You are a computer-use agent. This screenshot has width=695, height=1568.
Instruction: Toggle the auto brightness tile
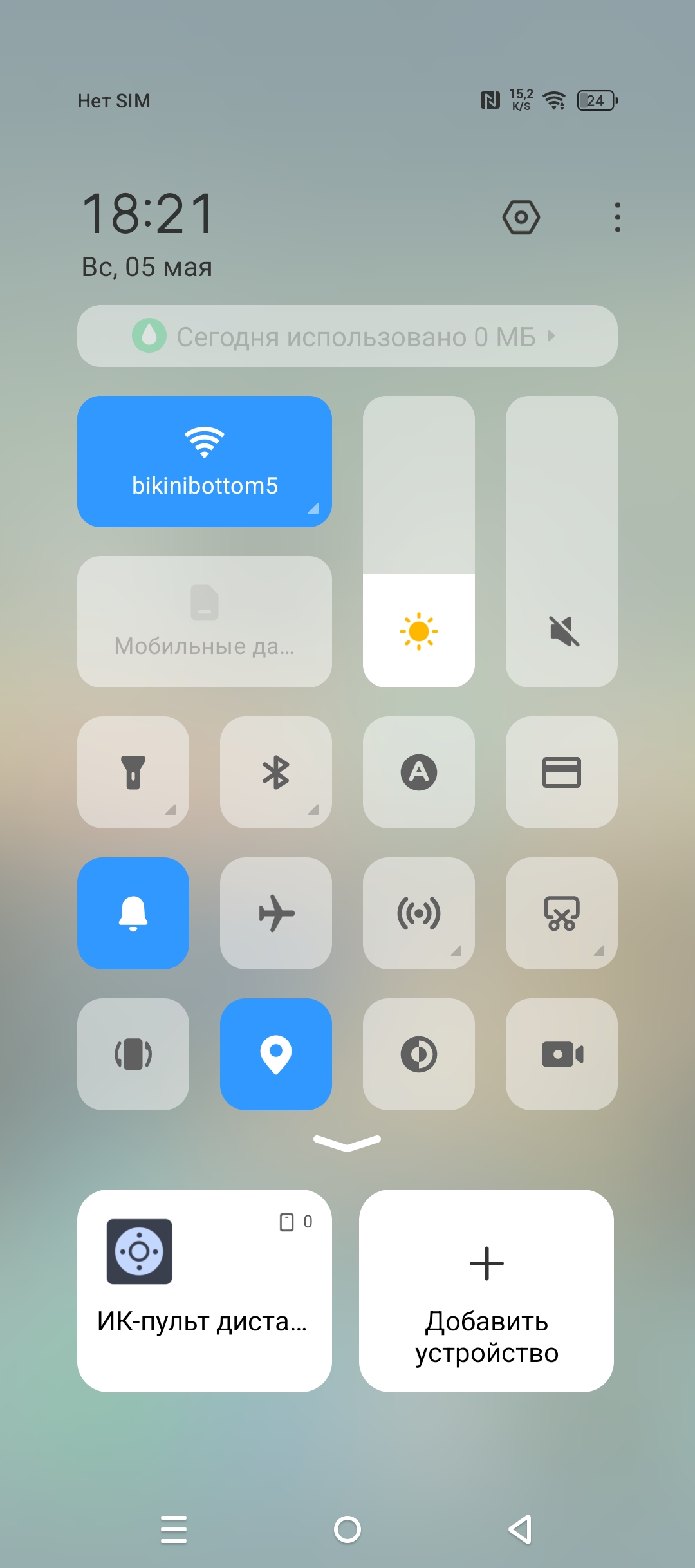(x=419, y=772)
